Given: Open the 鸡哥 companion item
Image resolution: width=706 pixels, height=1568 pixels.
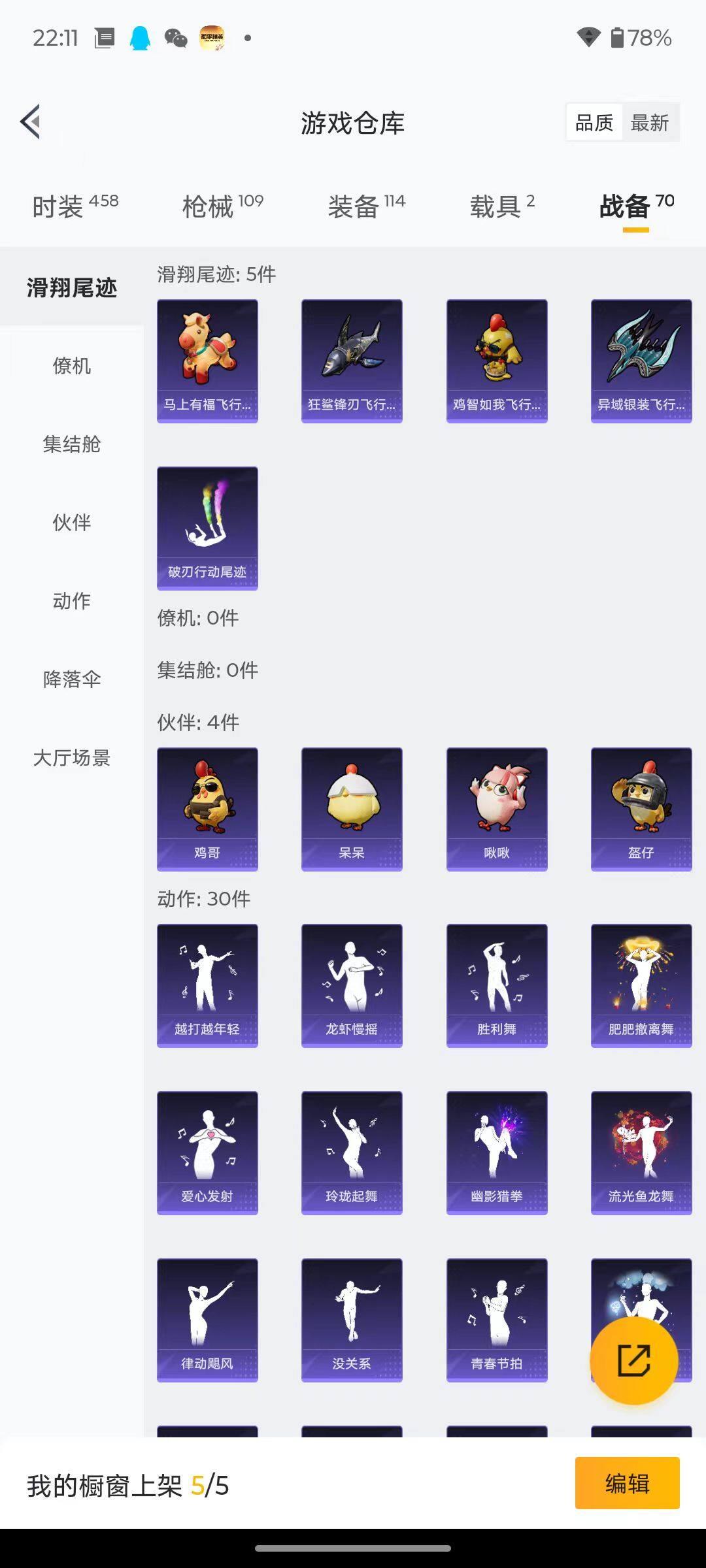Looking at the screenshot, I should pyautogui.click(x=207, y=808).
